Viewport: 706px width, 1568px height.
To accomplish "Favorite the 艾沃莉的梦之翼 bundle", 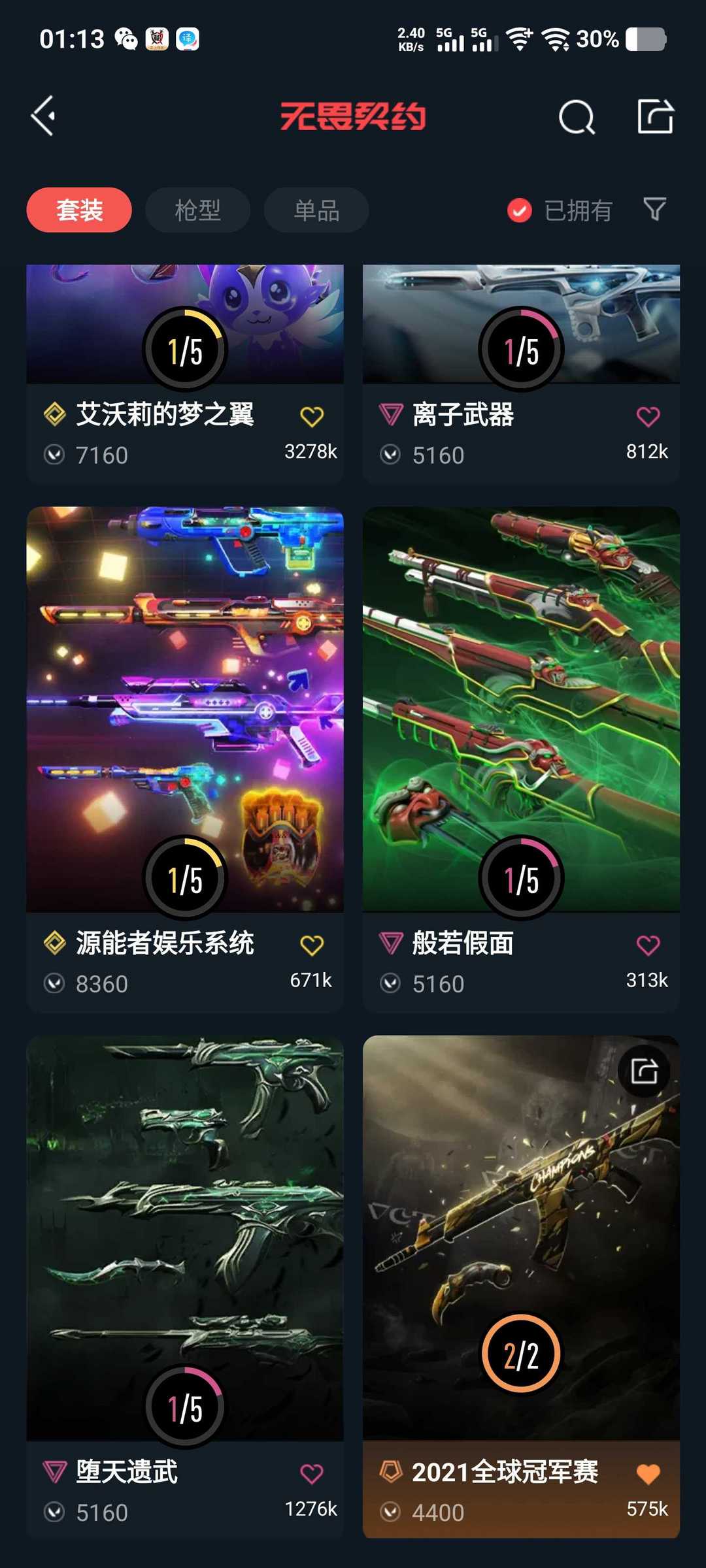I will (312, 416).
